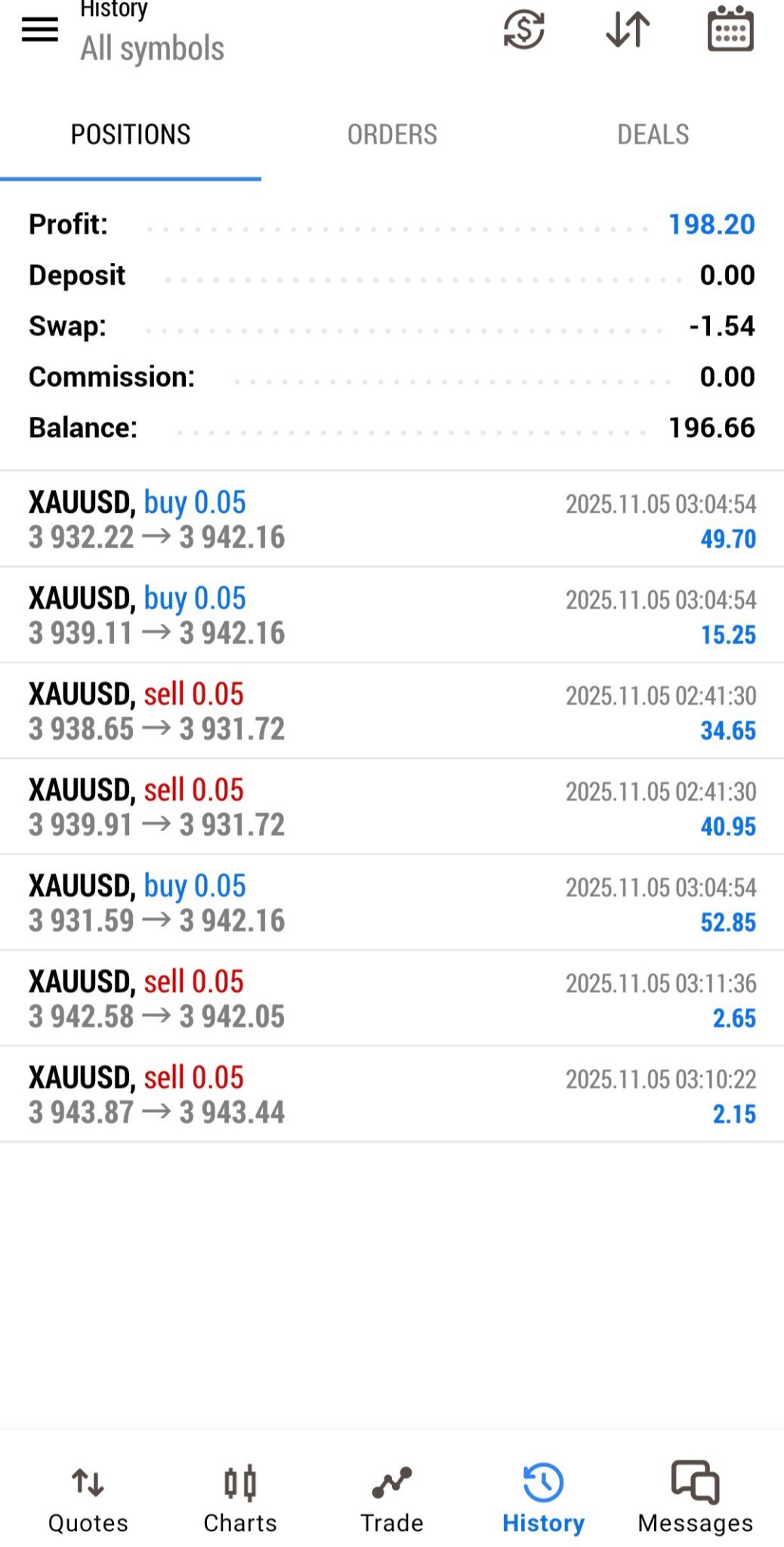Expand the buy position with profit 15.25
Viewport: 784px width, 1547px height.
click(392, 615)
